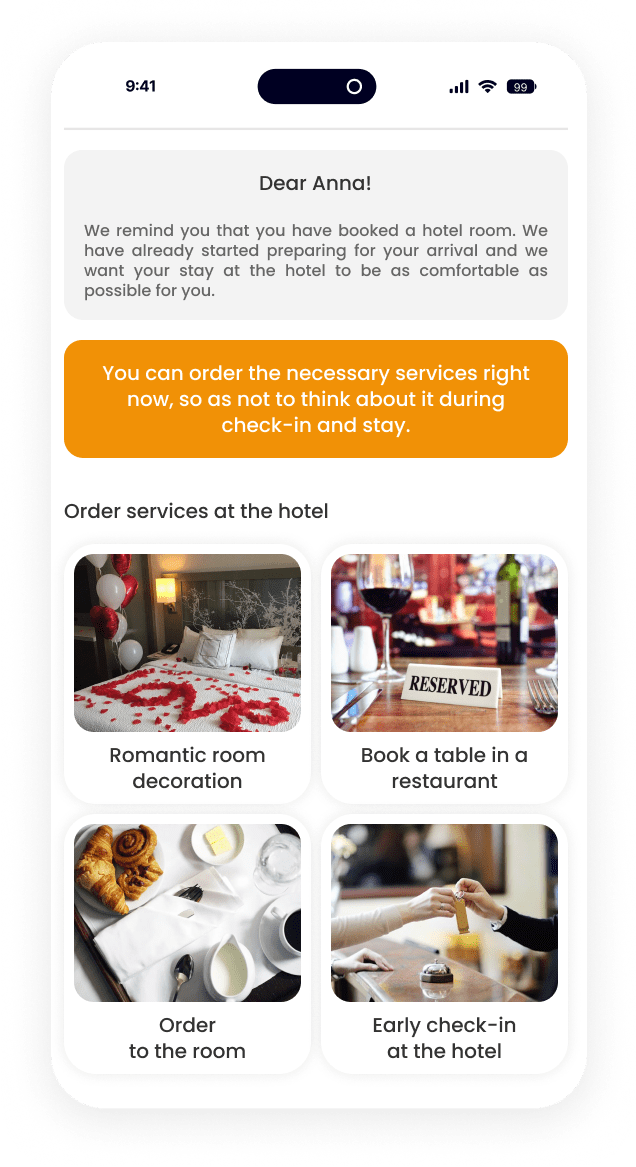Open Early check-in at the hotel
This screenshot has width=636, height=1167.
444,943
